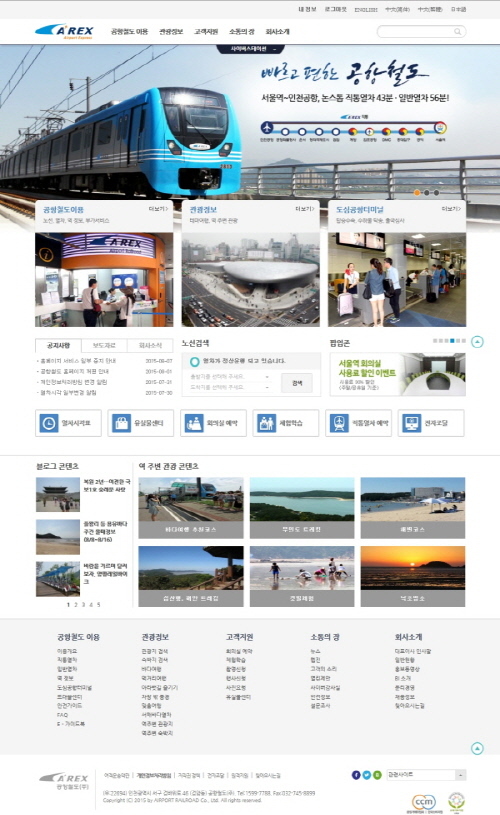Open the 해변코스 tourism tile
The height and width of the screenshot is (815, 500).
tap(413, 508)
